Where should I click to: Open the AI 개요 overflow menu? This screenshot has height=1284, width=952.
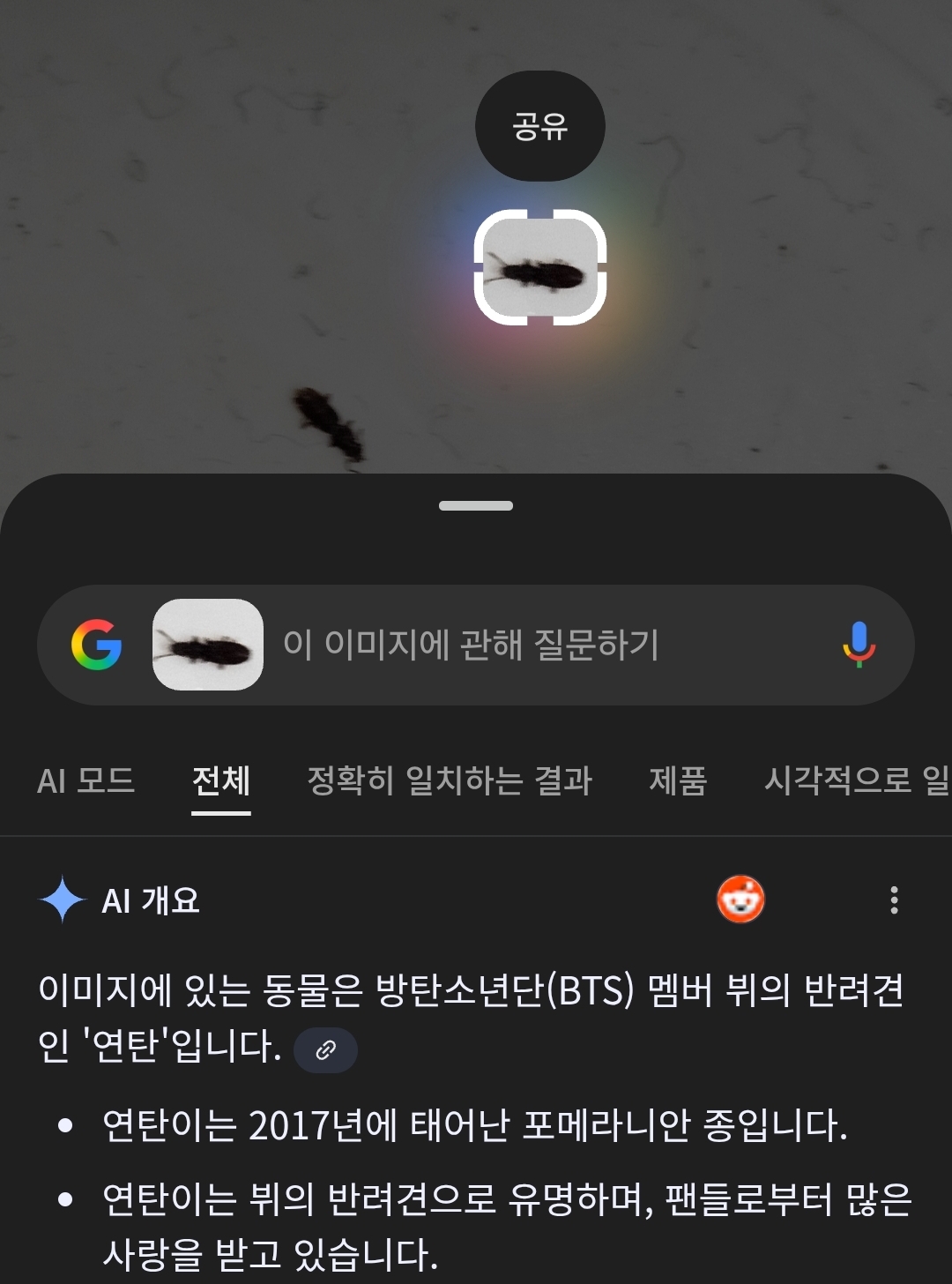(x=894, y=900)
